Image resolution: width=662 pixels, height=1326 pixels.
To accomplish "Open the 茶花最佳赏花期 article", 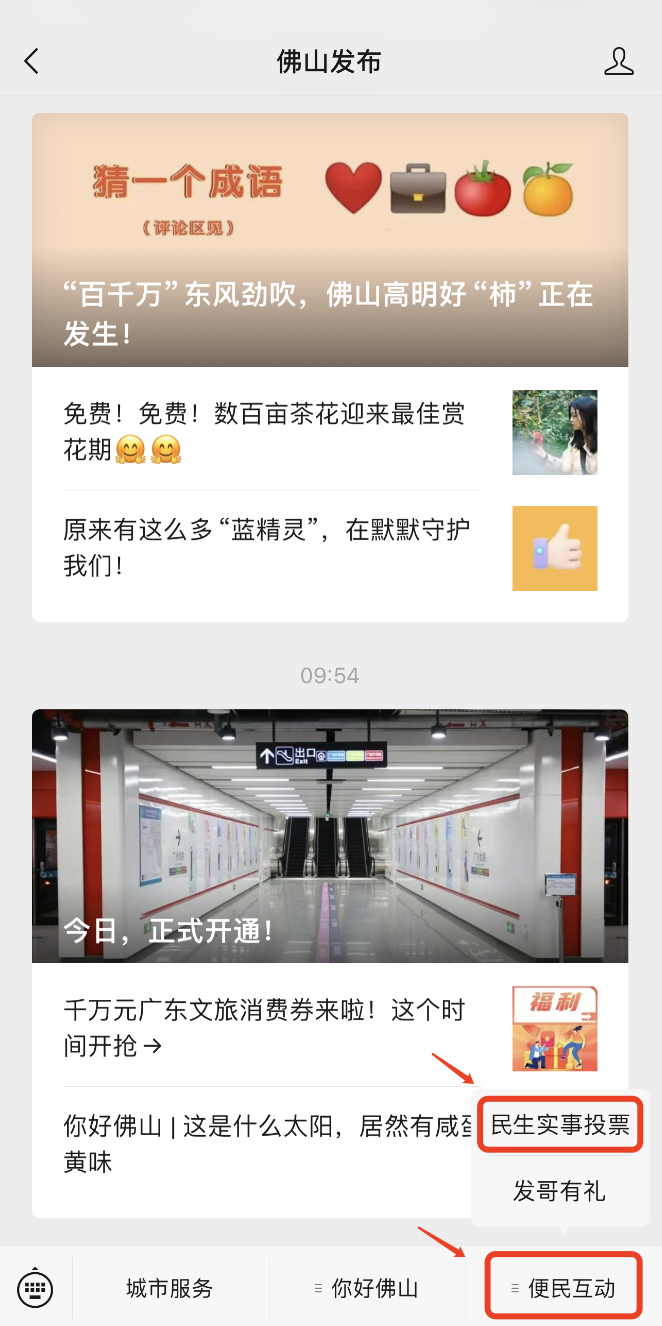I will point(270,432).
